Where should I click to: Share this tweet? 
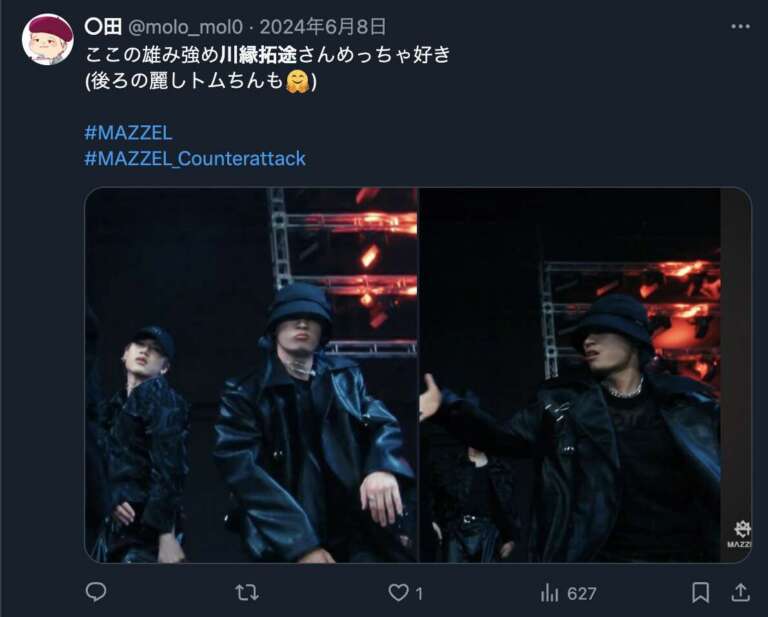tap(740, 592)
